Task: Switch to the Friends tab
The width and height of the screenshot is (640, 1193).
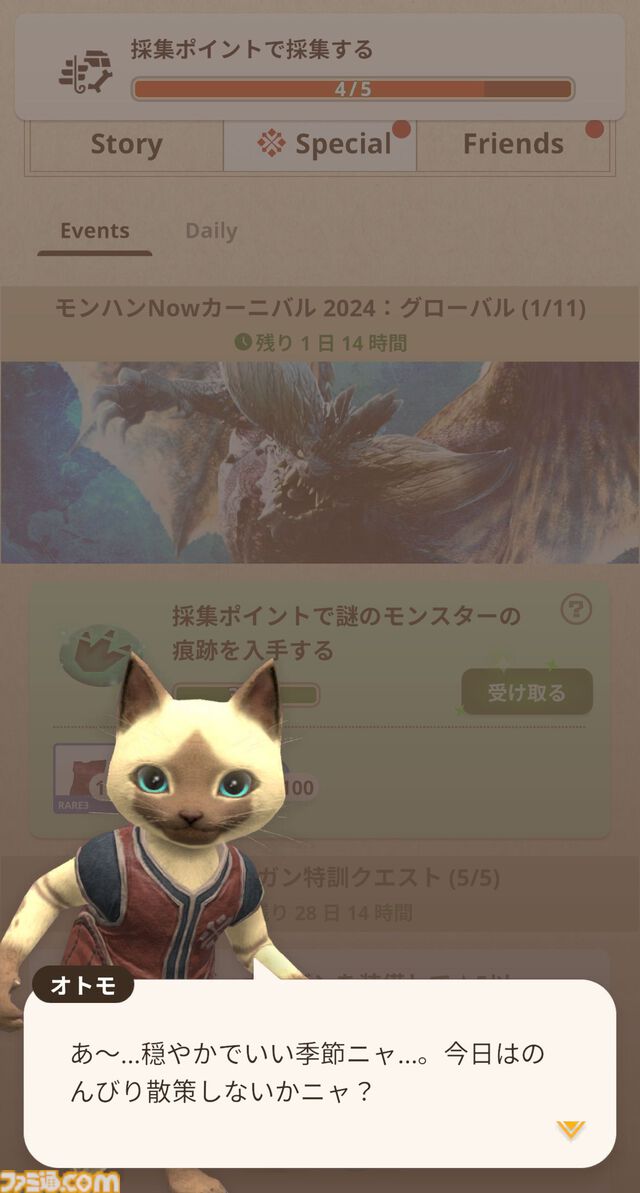Action: click(x=512, y=145)
